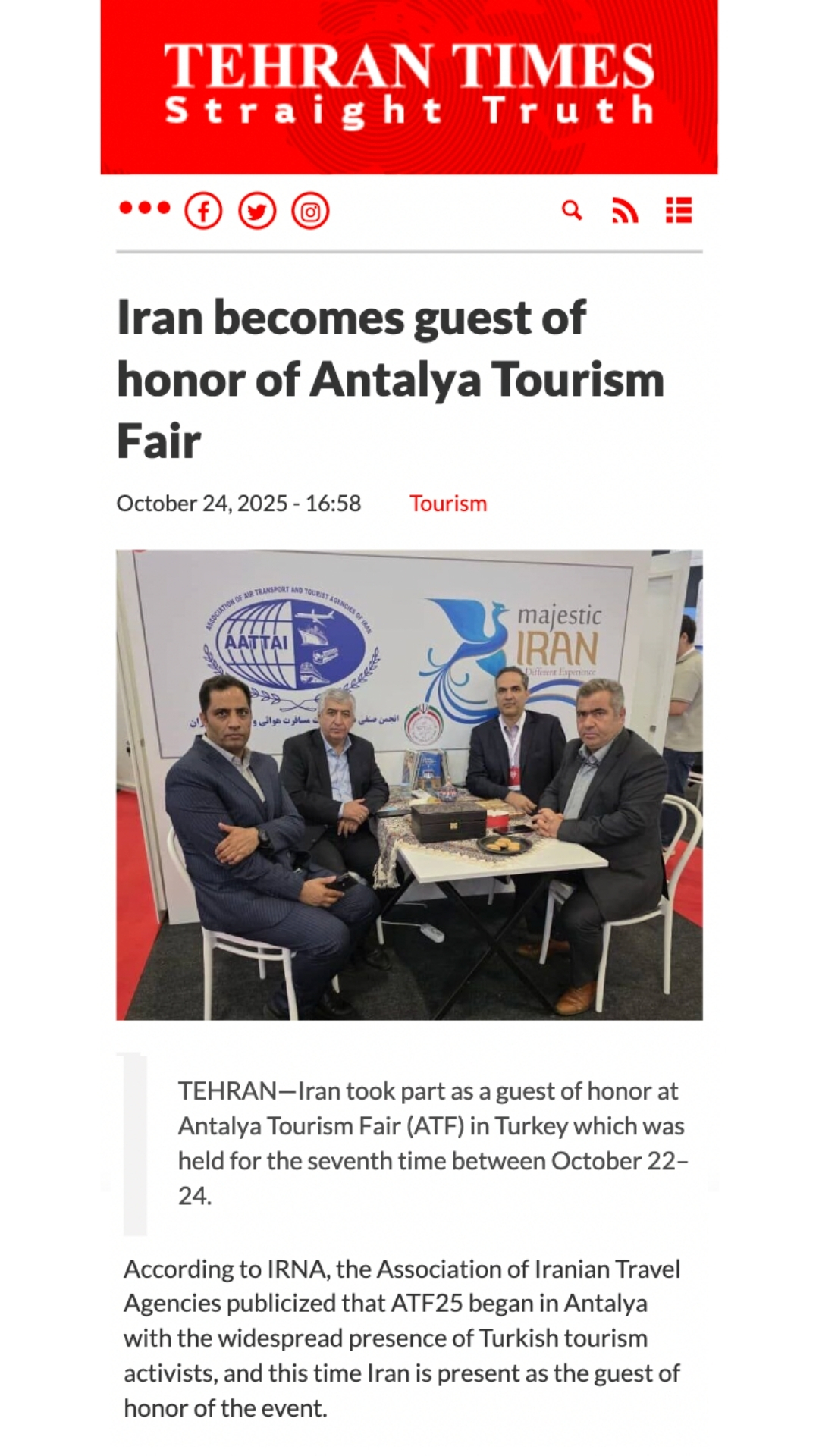This screenshot has height=1456, width=819.
Task: Search the news site
Action: tap(572, 210)
